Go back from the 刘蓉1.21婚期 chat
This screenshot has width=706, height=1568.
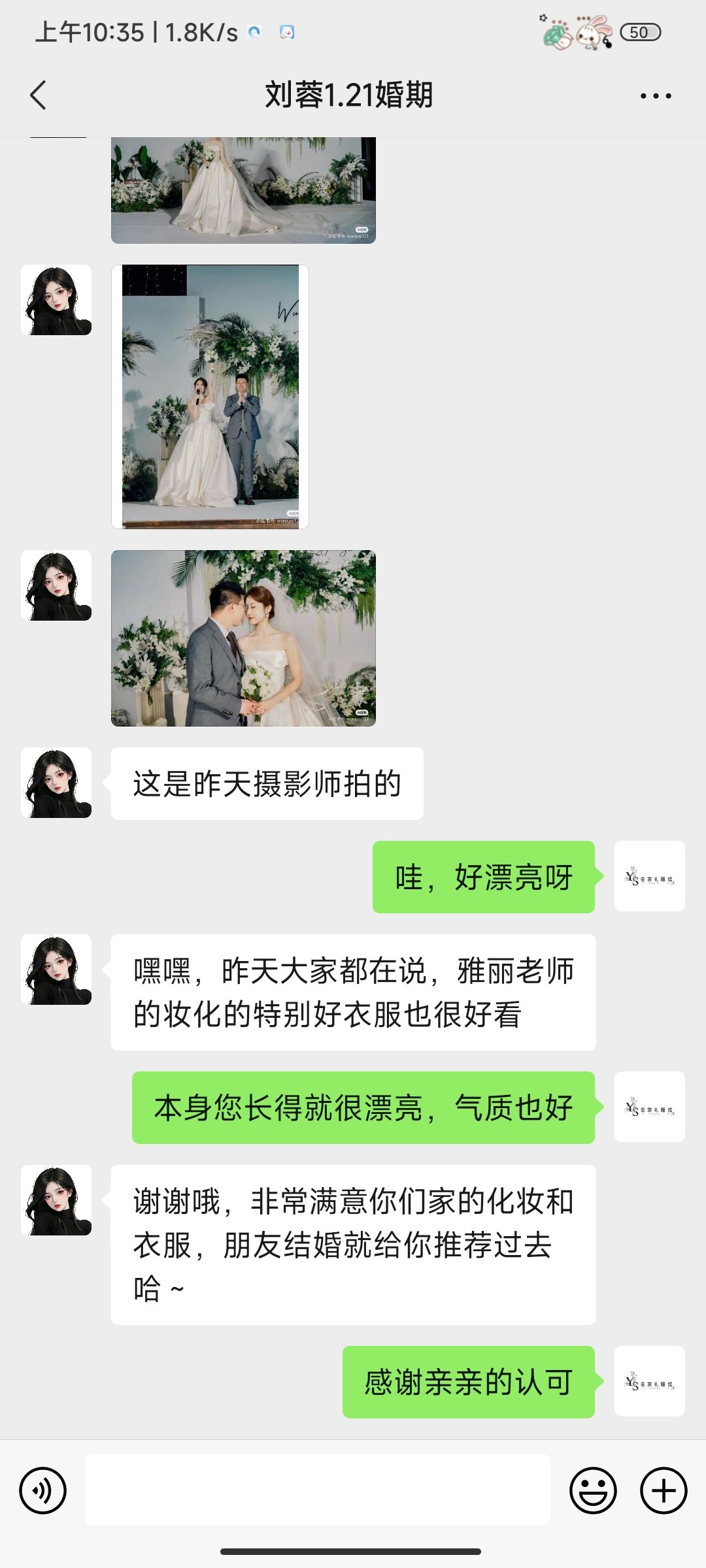click(39, 95)
